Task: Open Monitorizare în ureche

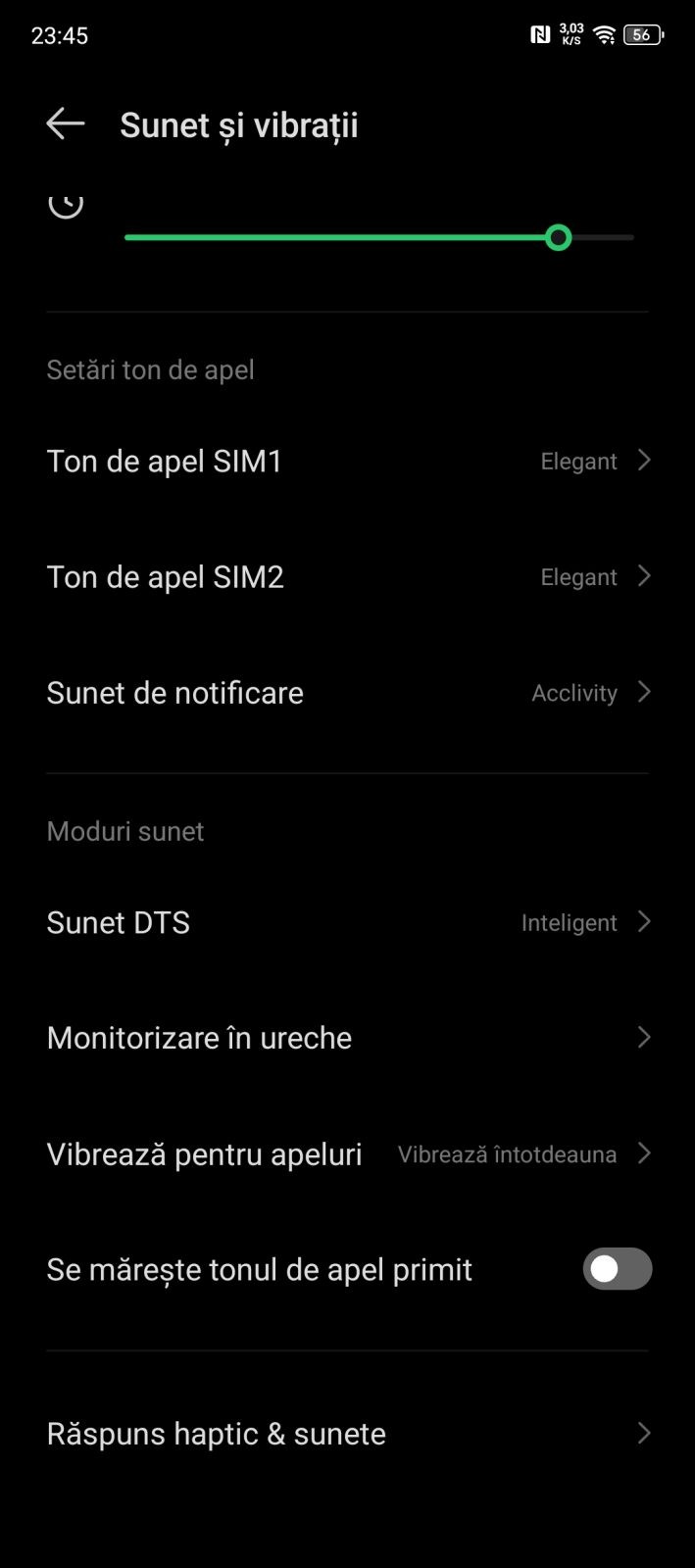Action: [347, 1038]
